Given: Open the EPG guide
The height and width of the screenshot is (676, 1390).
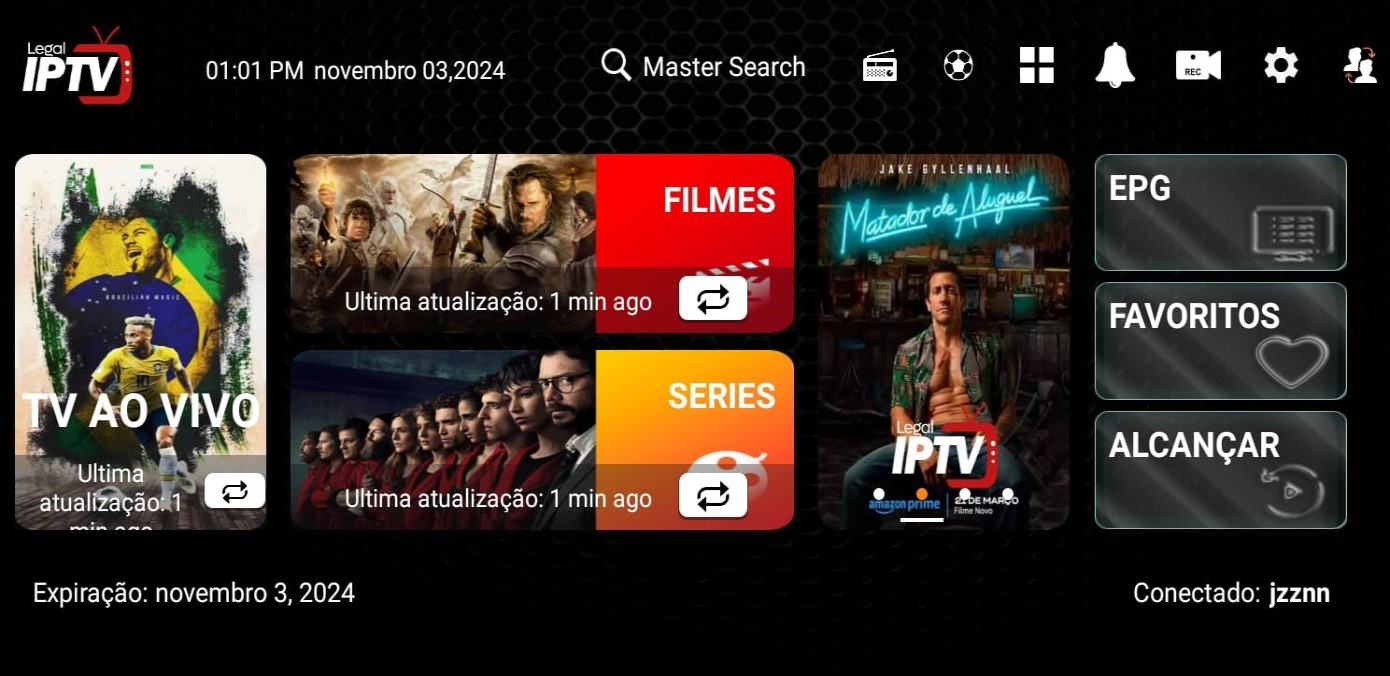Looking at the screenshot, I should pyautogui.click(x=1220, y=212).
